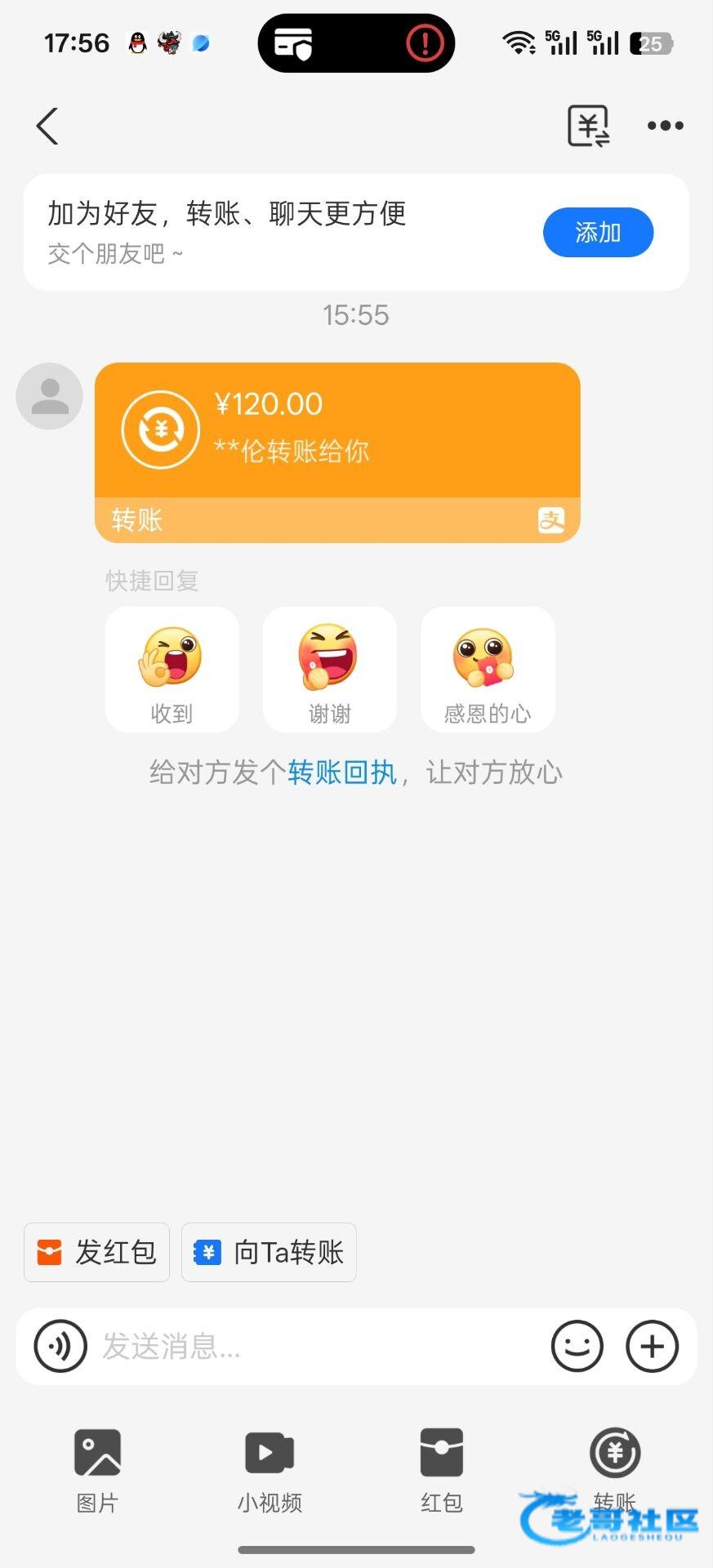Open the three-dot overflow menu
The width and height of the screenshot is (713, 1568).
coord(665,126)
